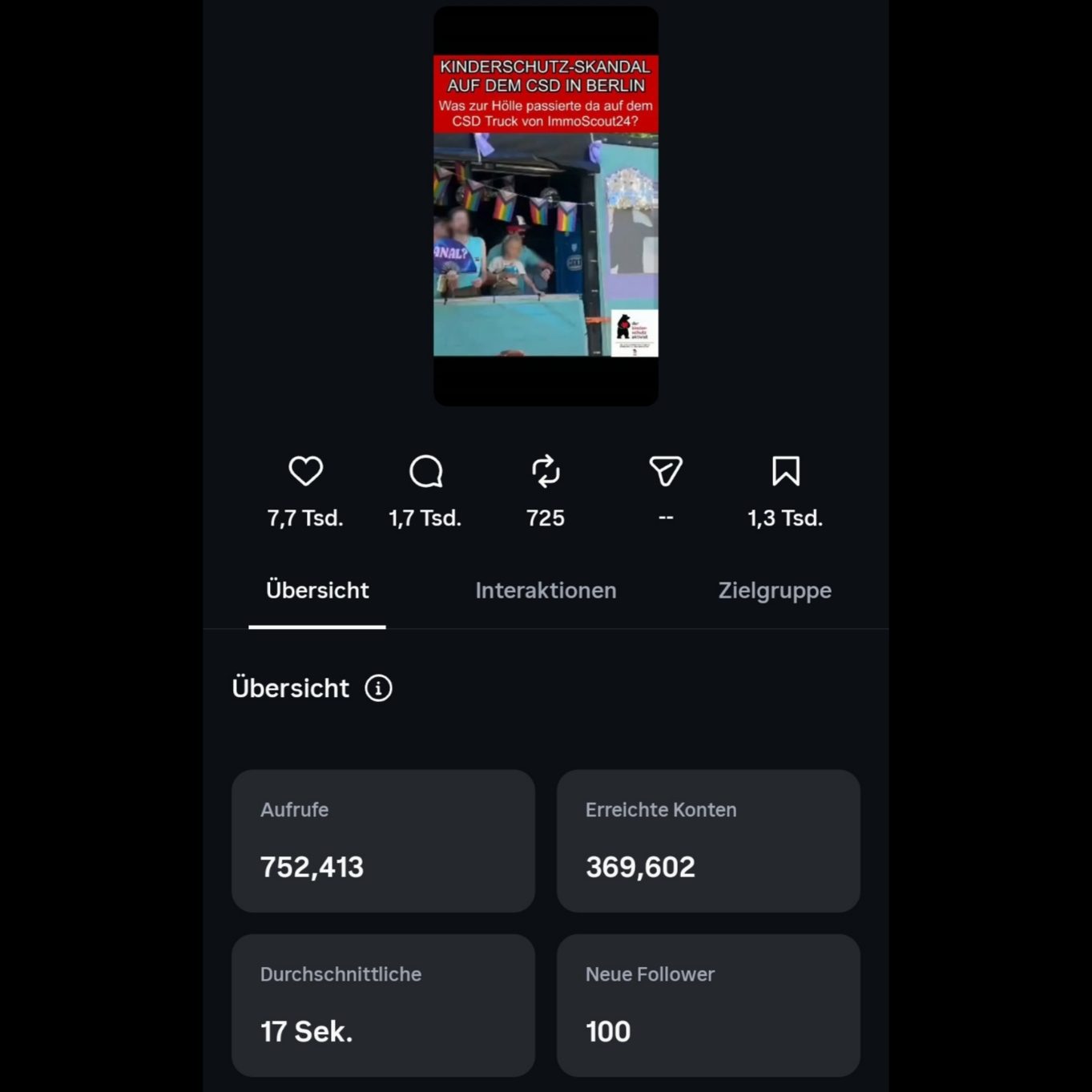
Task: Switch to the Interaktionen tab
Action: [x=546, y=590]
